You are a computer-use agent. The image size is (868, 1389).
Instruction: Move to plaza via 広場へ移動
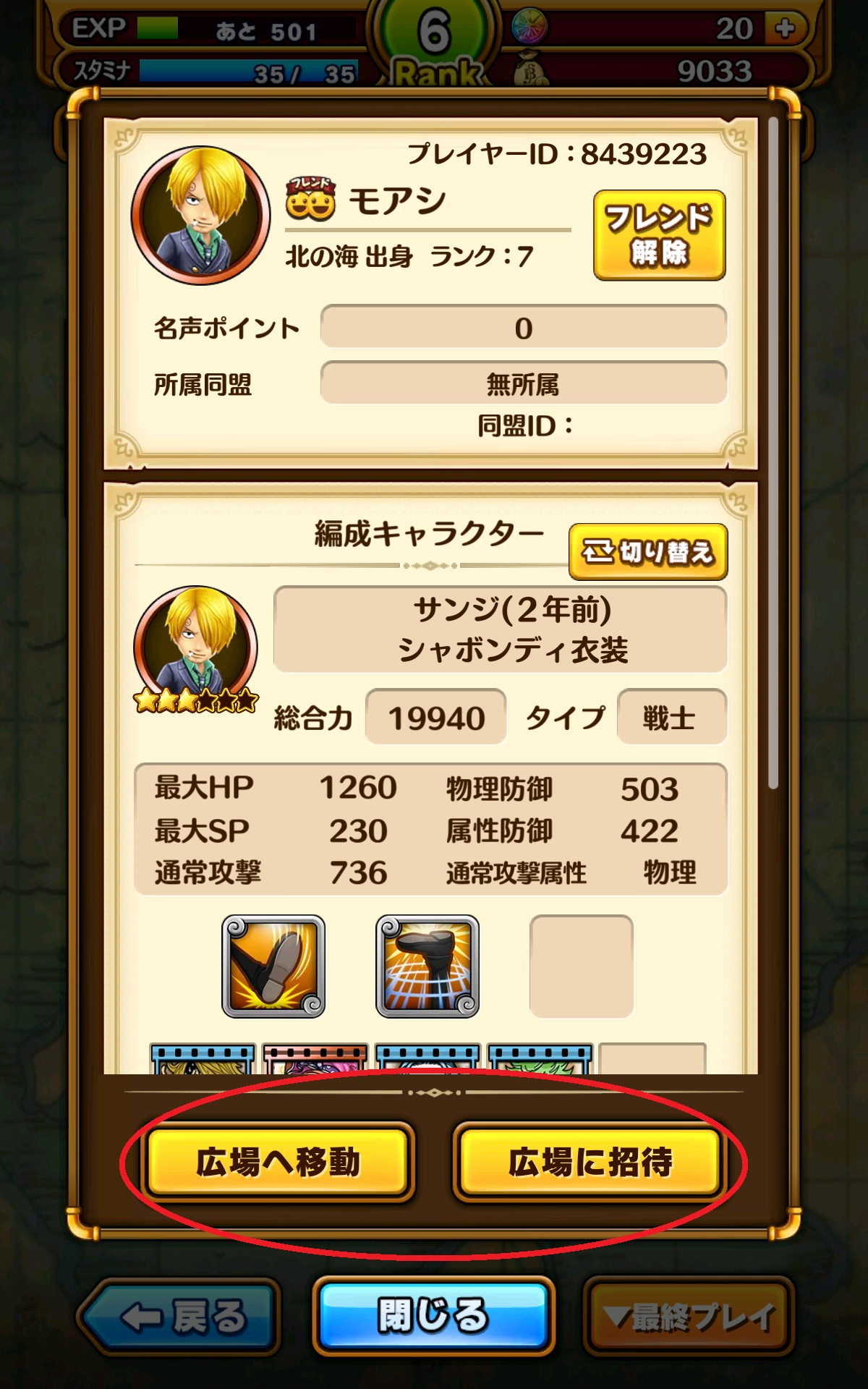(278, 1161)
